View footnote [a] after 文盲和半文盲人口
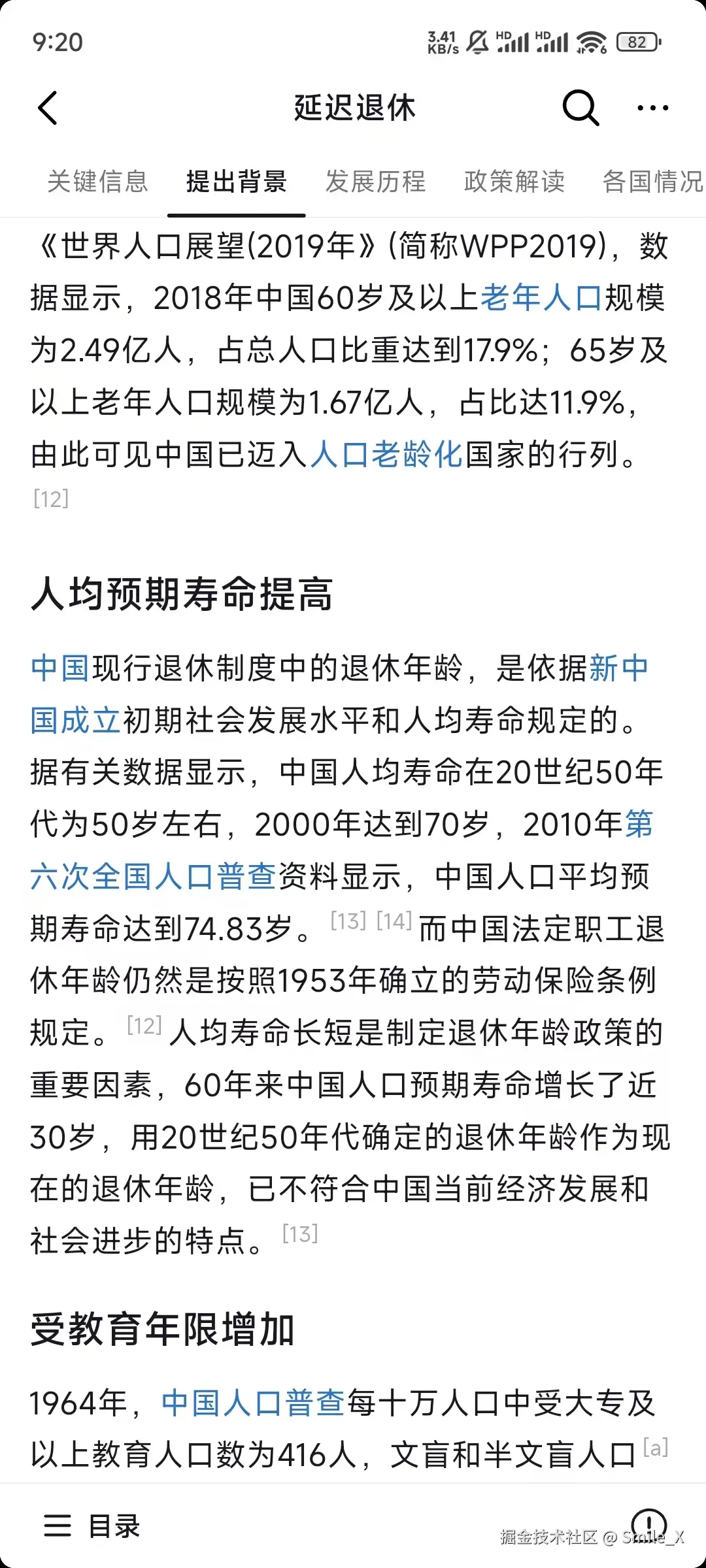Image resolution: width=706 pixels, height=1568 pixels. click(655, 1448)
